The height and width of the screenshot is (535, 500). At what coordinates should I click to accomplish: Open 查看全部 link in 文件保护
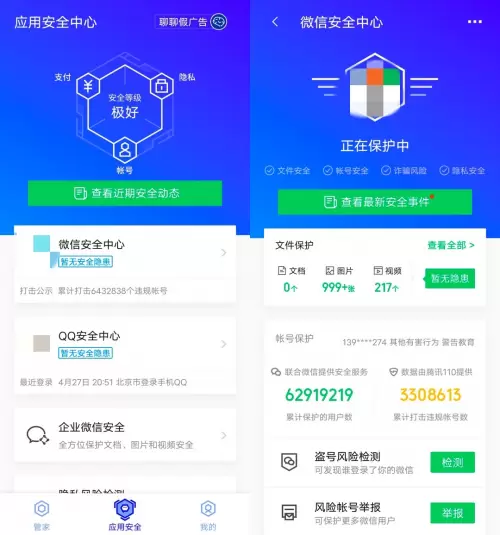tap(451, 245)
